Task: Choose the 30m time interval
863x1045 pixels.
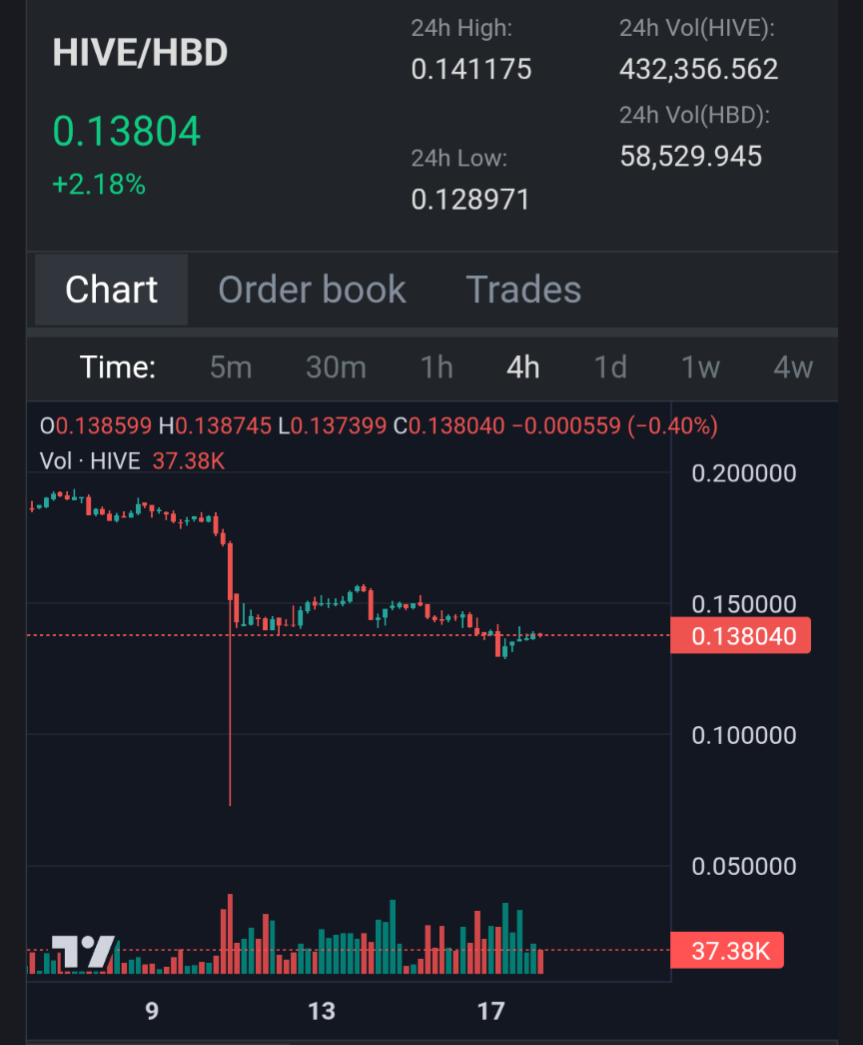Action: pos(336,368)
